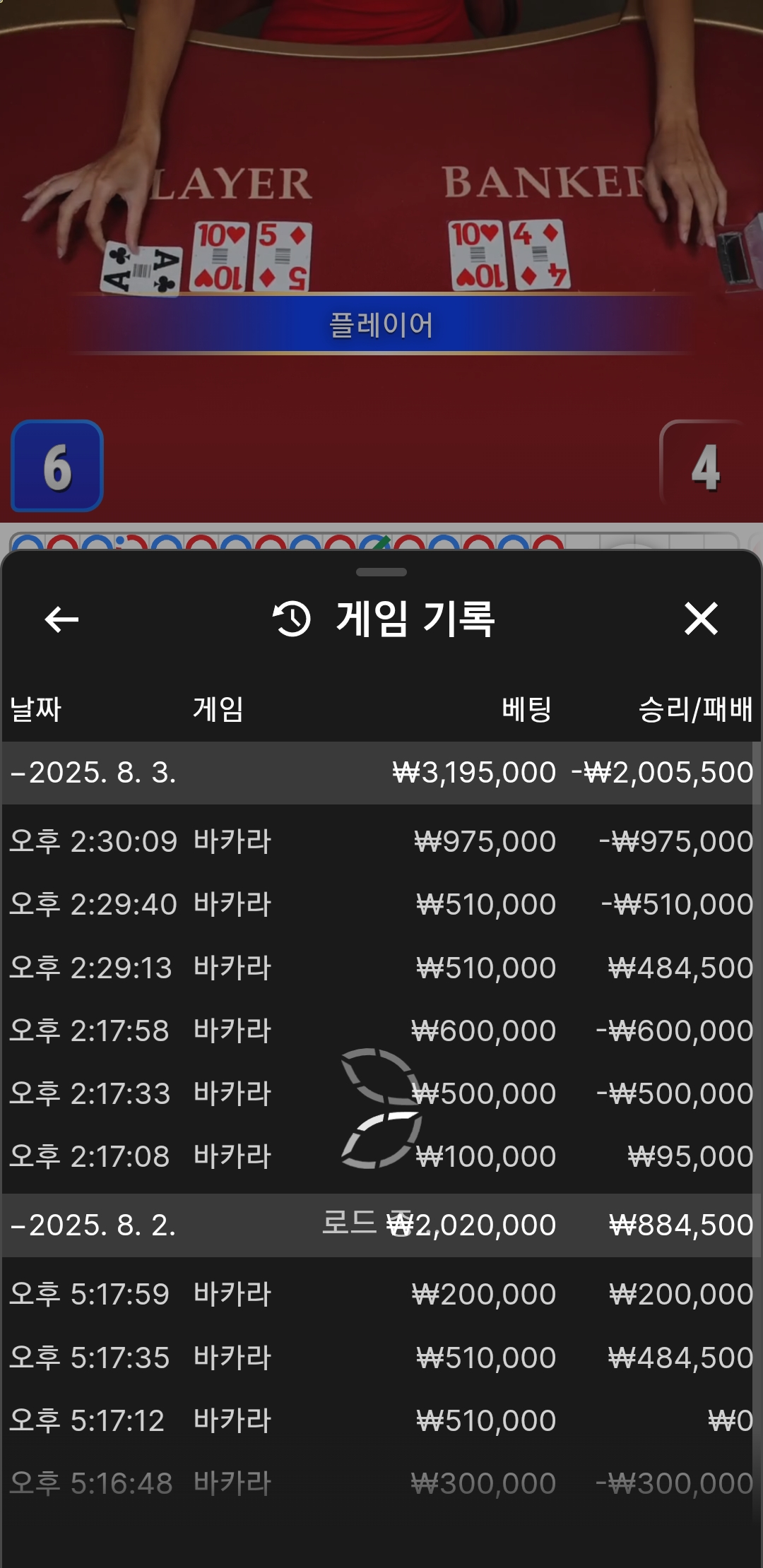The height and width of the screenshot is (1568, 763).
Task: View details of the 오후 2:29:13 round
Action: click(381, 968)
